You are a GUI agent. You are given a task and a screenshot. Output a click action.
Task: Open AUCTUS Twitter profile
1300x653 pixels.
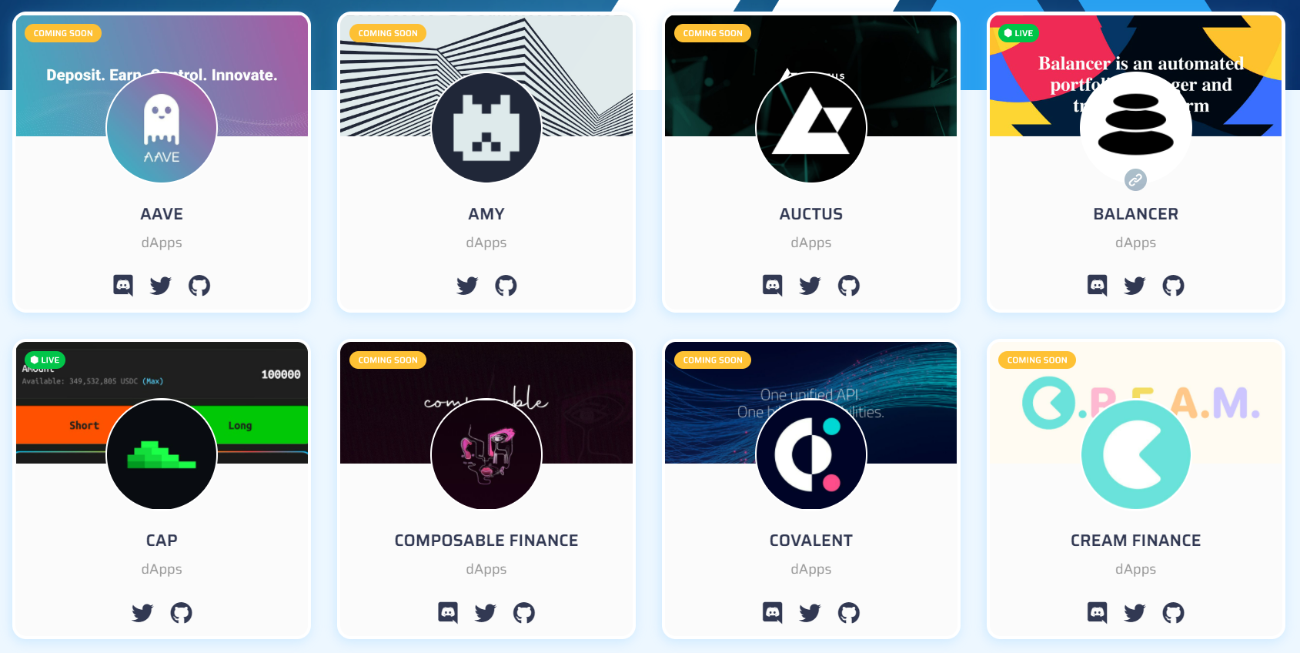[810, 286]
